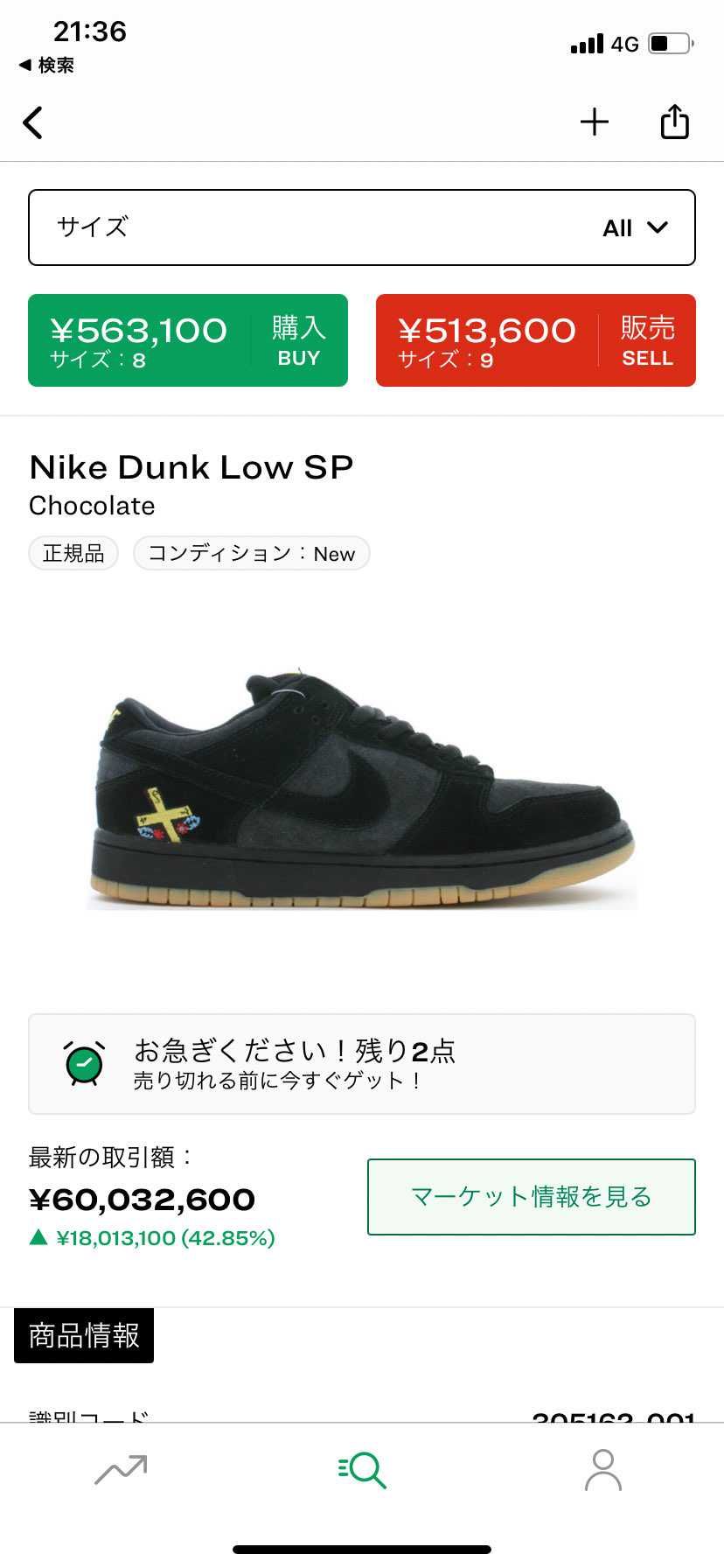Share this Nike Dunk Low SP
Image resolution: width=724 pixels, height=1568 pixels.
[x=674, y=122]
